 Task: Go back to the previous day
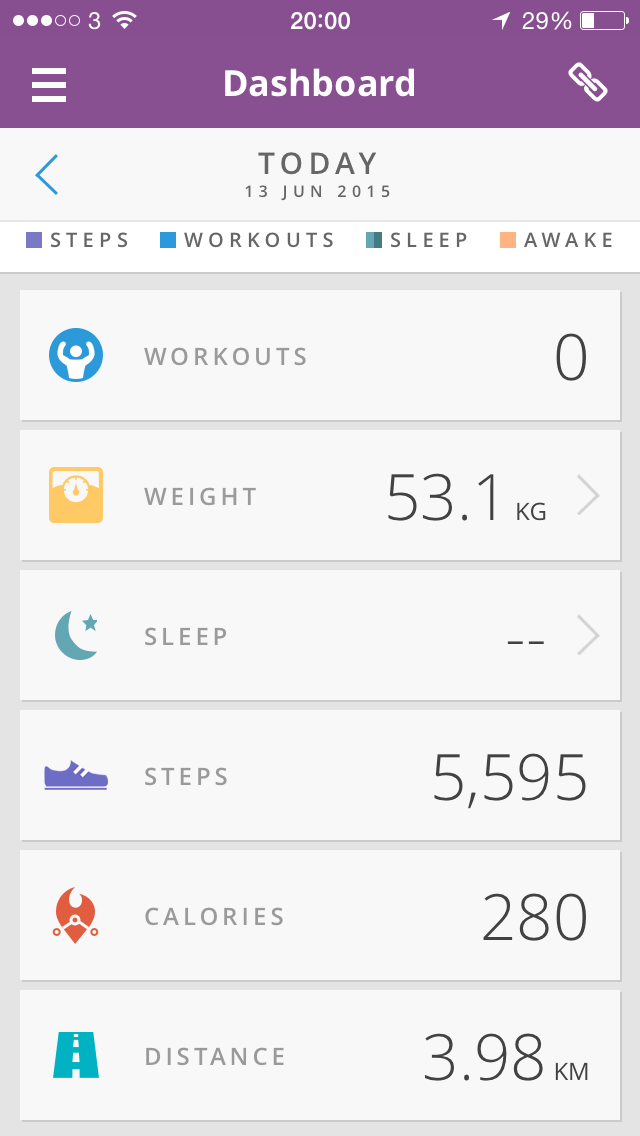coord(47,175)
